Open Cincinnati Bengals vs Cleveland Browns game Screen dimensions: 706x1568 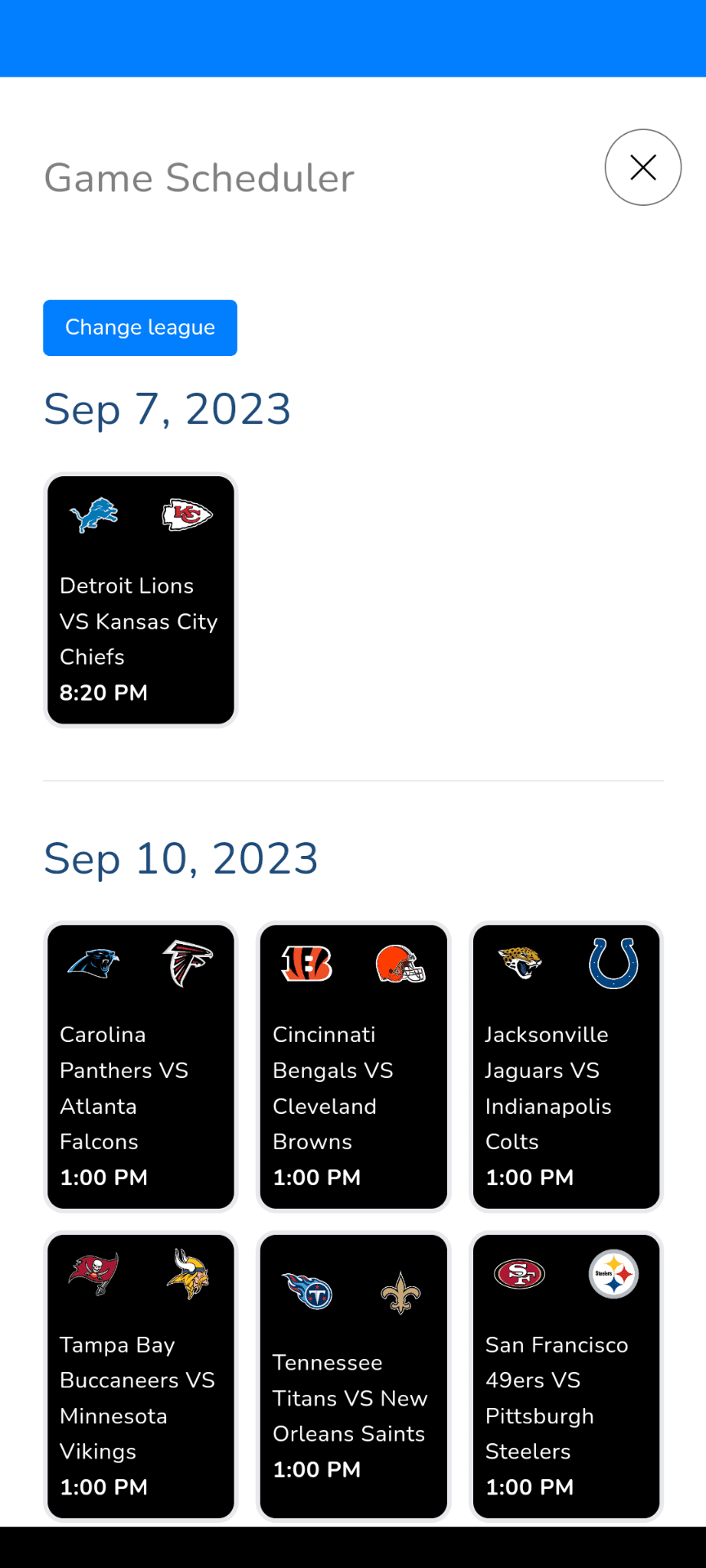(x=353, y=1067)
